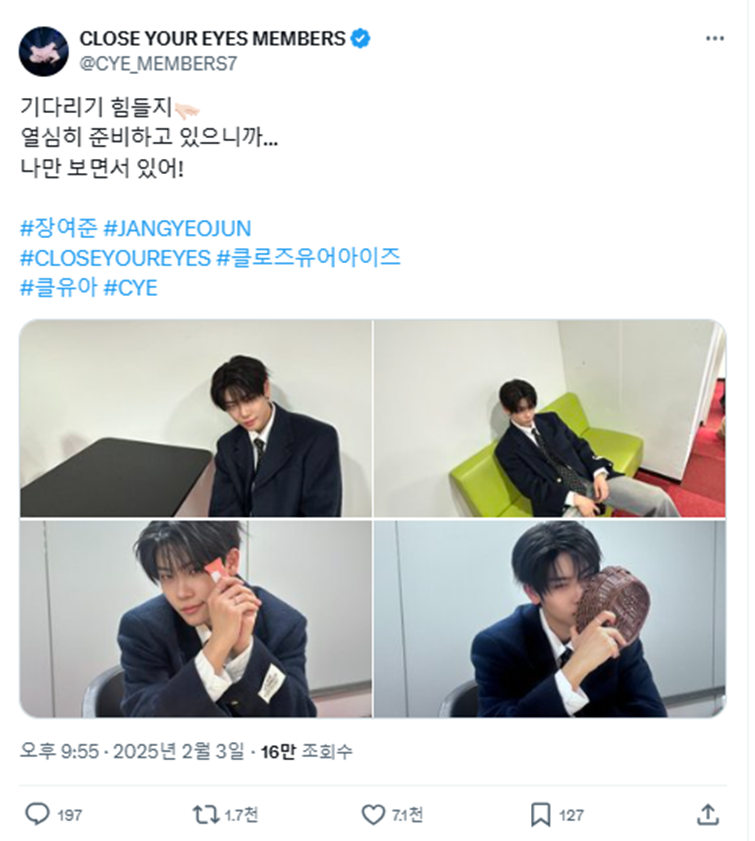This screenshot has width=755, height=841.
Task: Open the post's overflow menu
Action: pyautogui.click(x=714, y=39)
